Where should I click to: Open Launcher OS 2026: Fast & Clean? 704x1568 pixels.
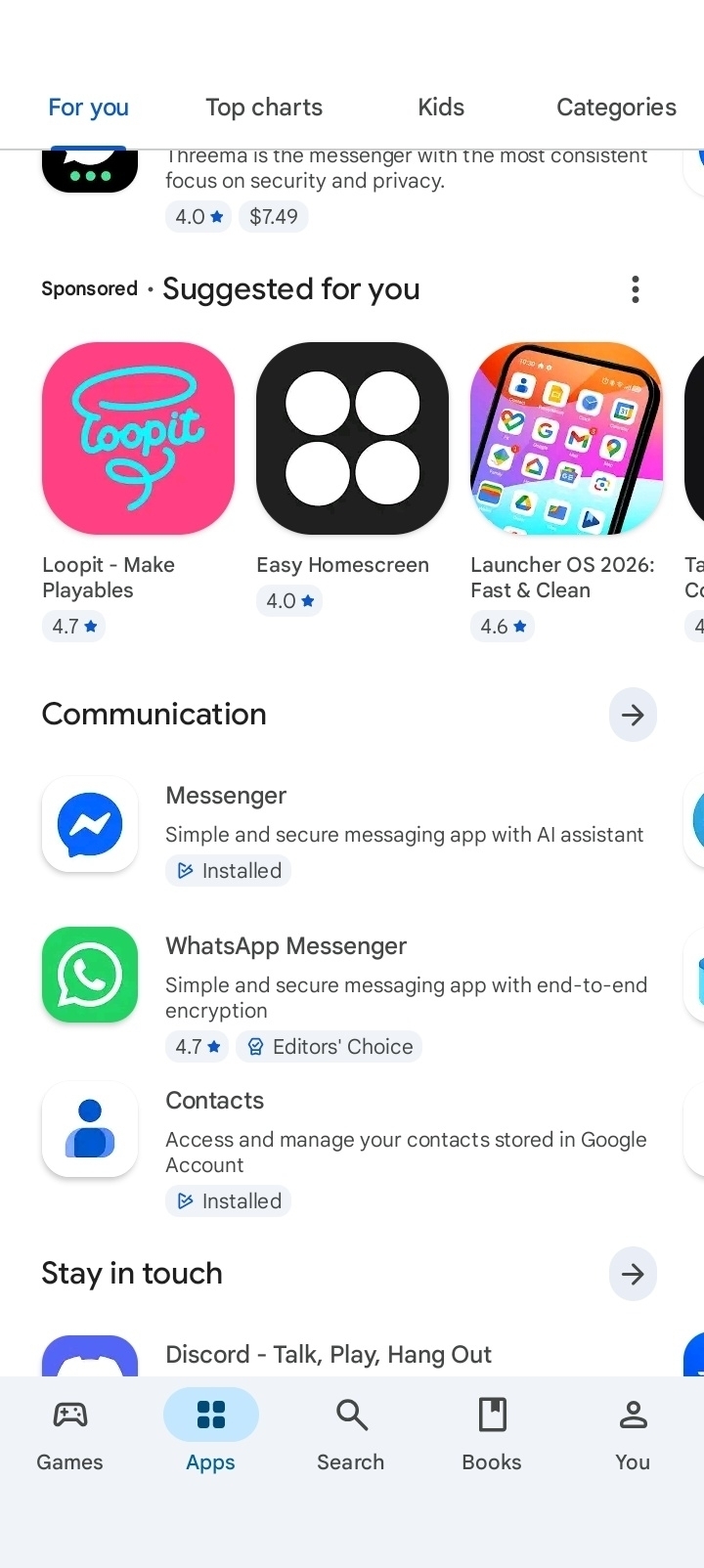pos(566,490)
